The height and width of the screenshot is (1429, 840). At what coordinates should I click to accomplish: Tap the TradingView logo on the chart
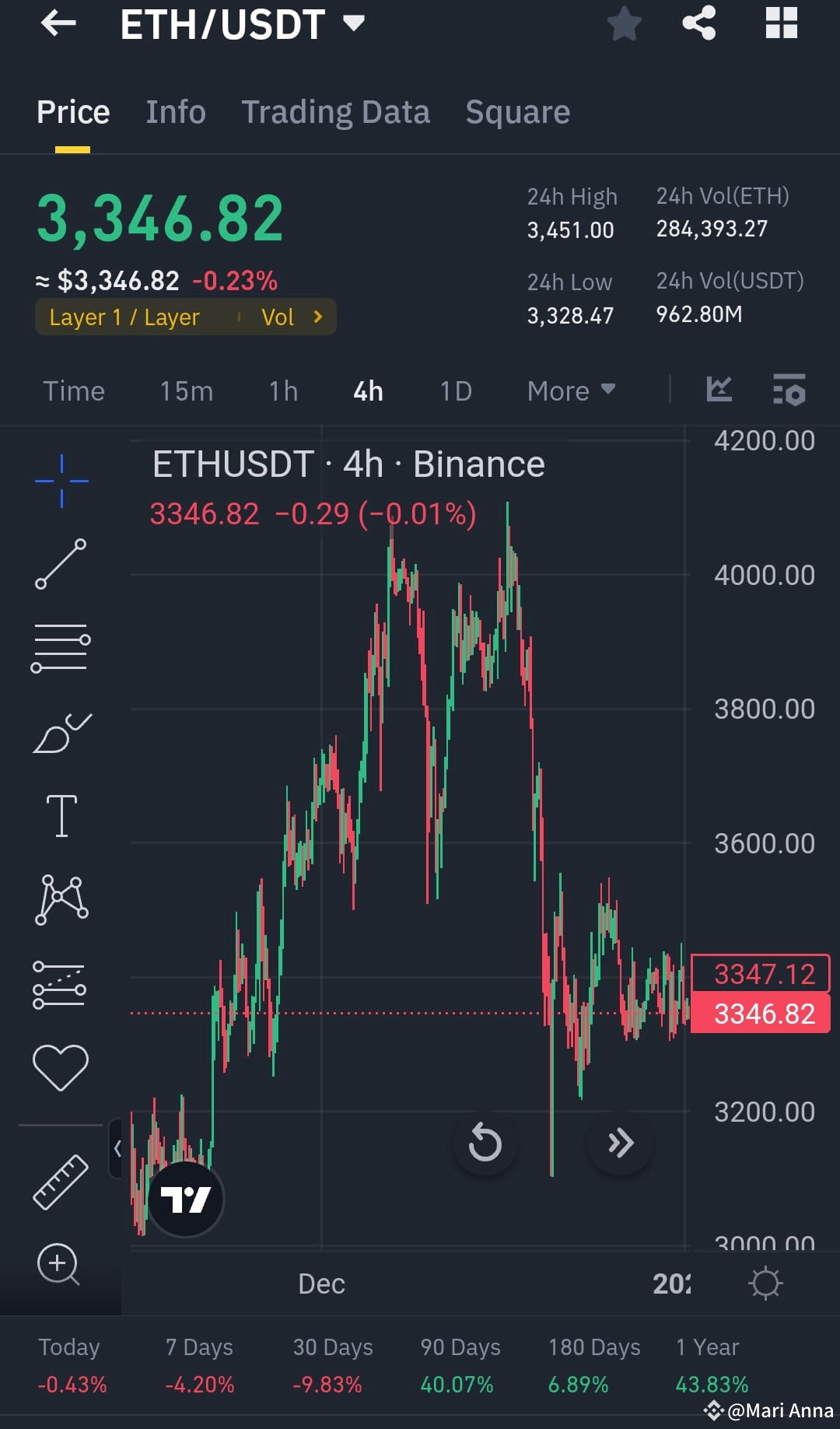tap(184, 1199)
